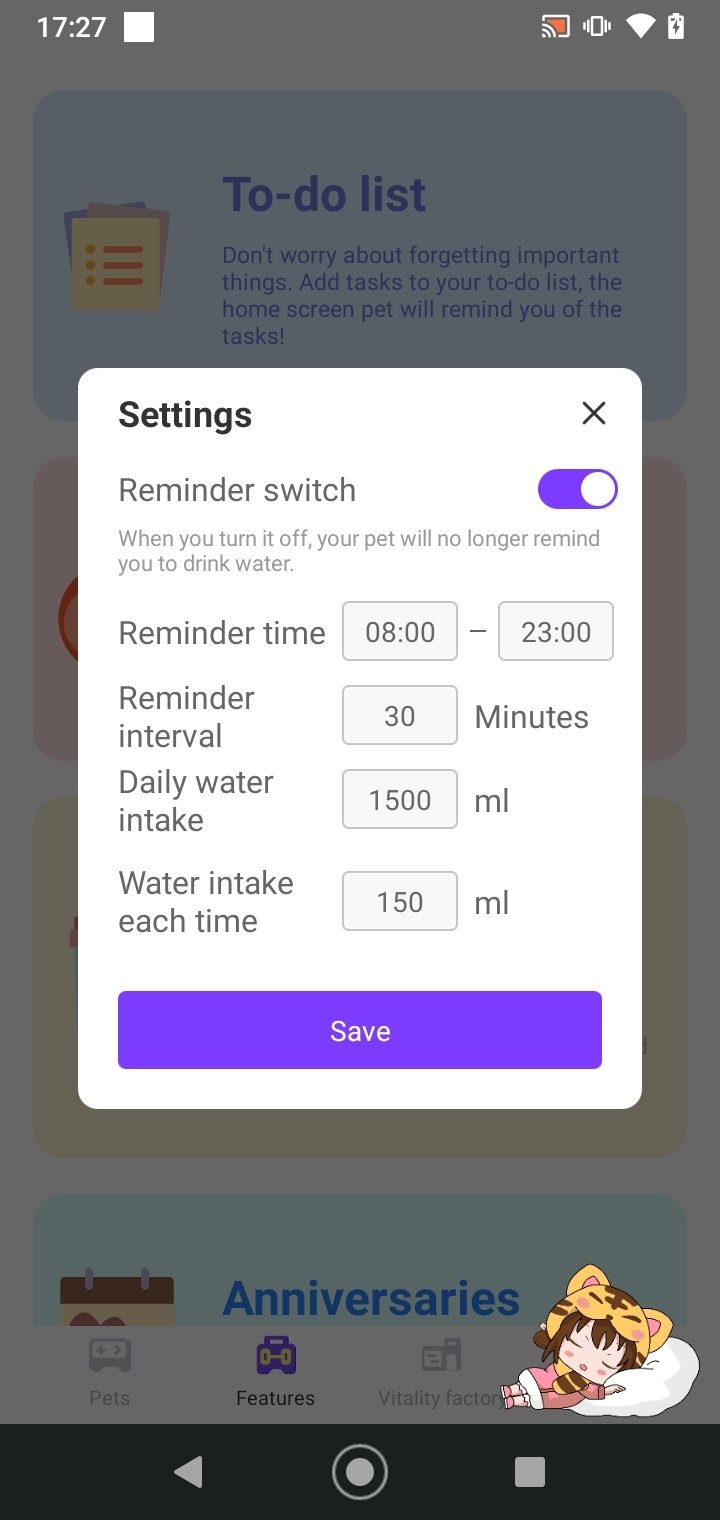Turn off the Reminder switch
The height and width of the screenshot is (1520, 720).
pyautogui.click(x=578, y=490)
